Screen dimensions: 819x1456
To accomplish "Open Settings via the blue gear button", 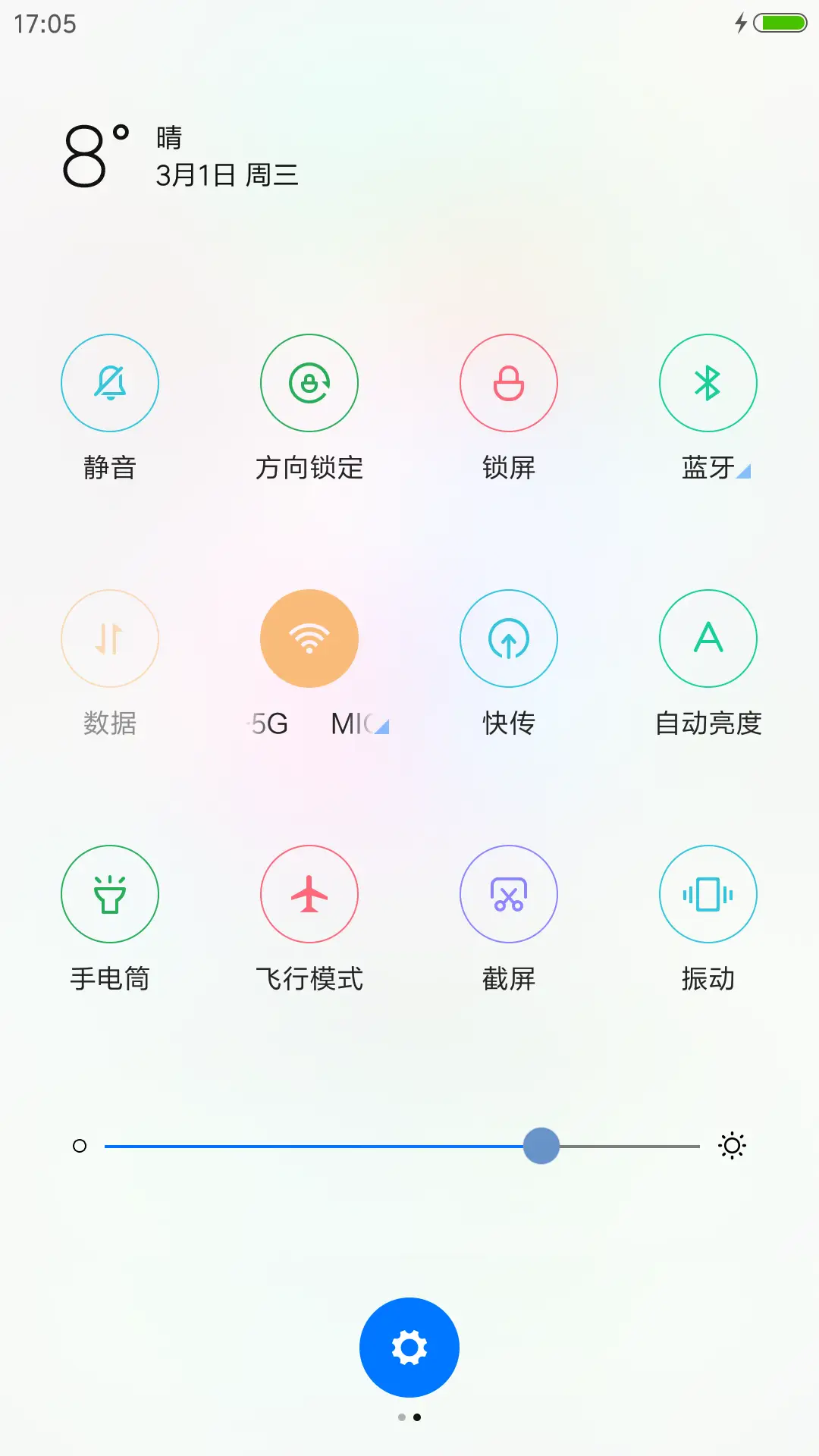I will tap(409, 1346).
